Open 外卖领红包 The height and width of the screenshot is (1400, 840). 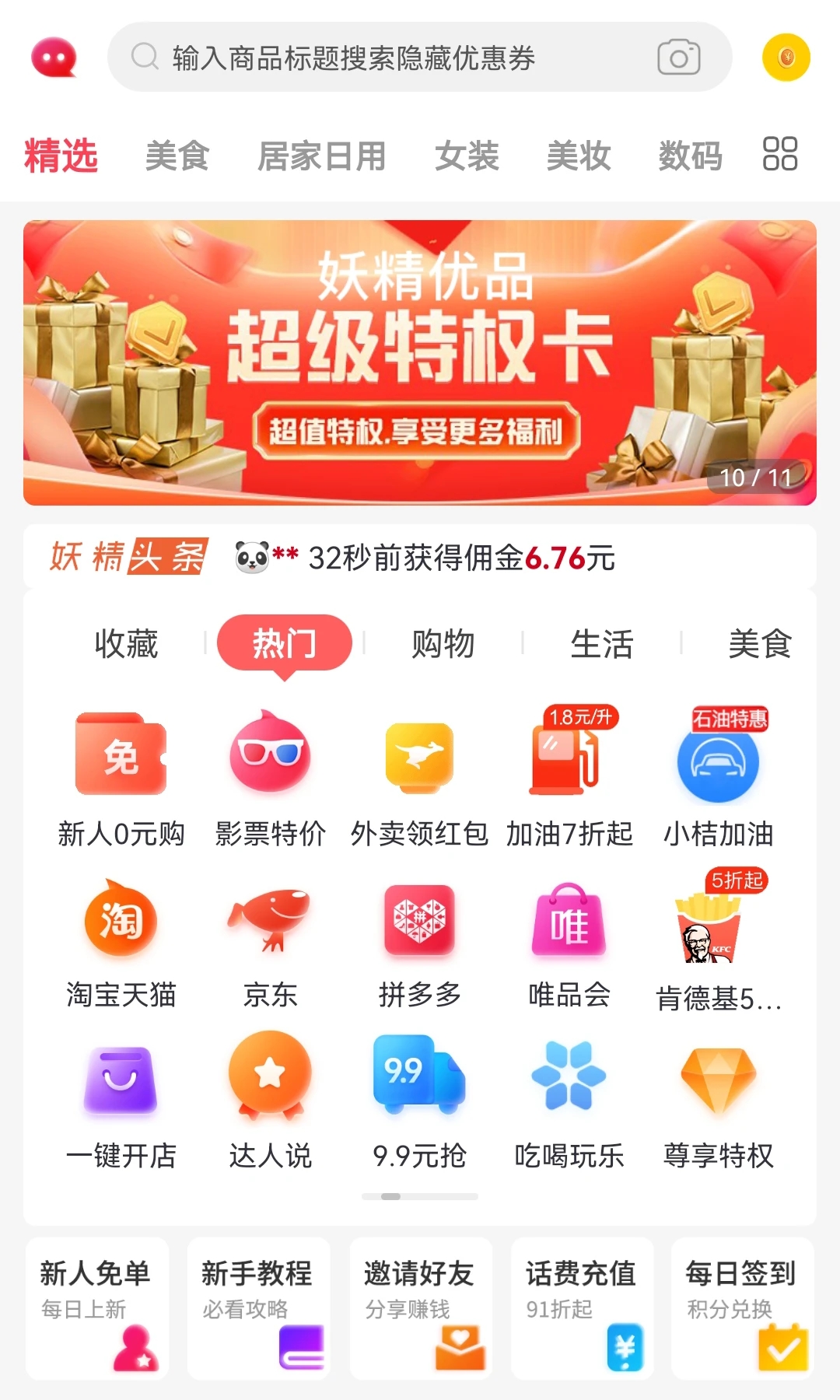coord(419,778)
